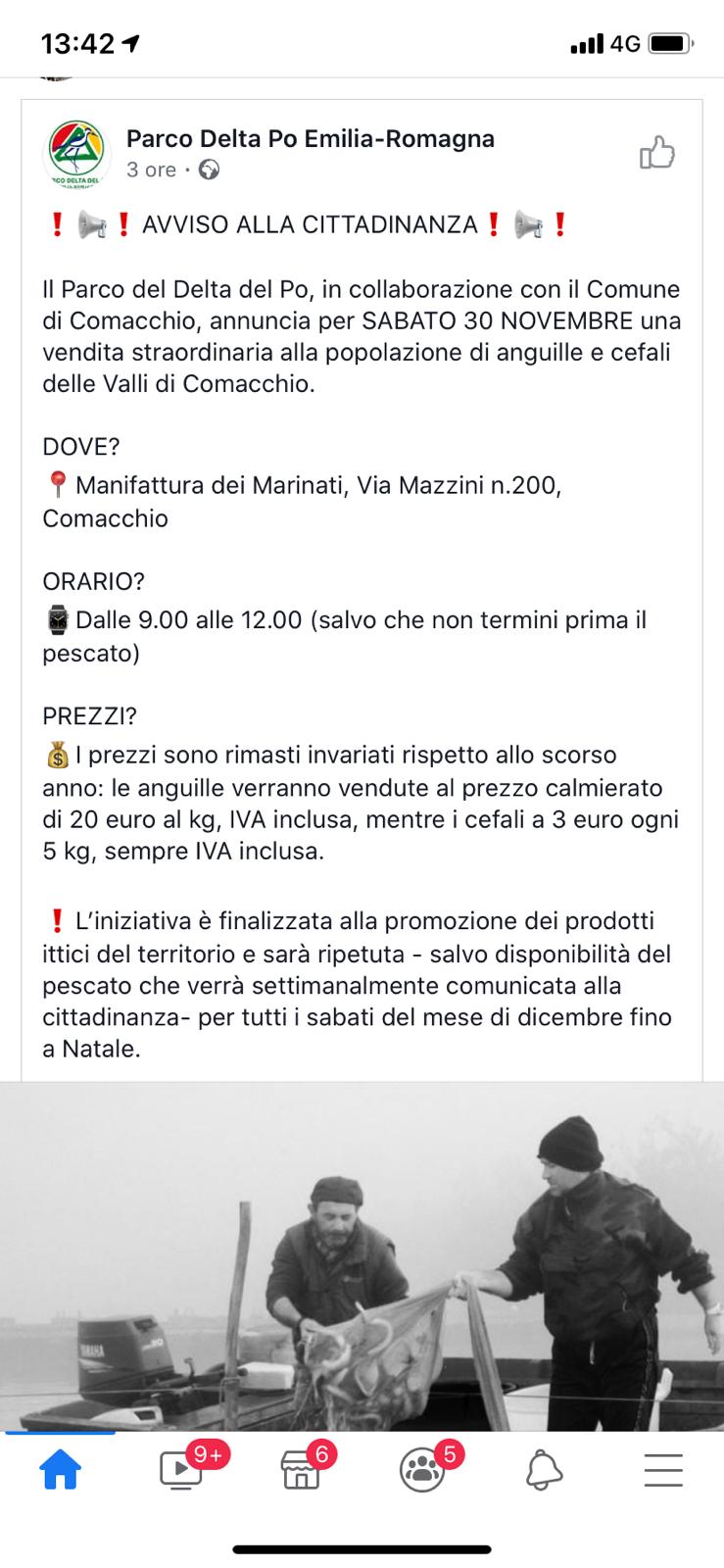The width and height of the screenshot is (724, 1568).
Task: Open the hamburger menu tab
Action: [663, 1470]
